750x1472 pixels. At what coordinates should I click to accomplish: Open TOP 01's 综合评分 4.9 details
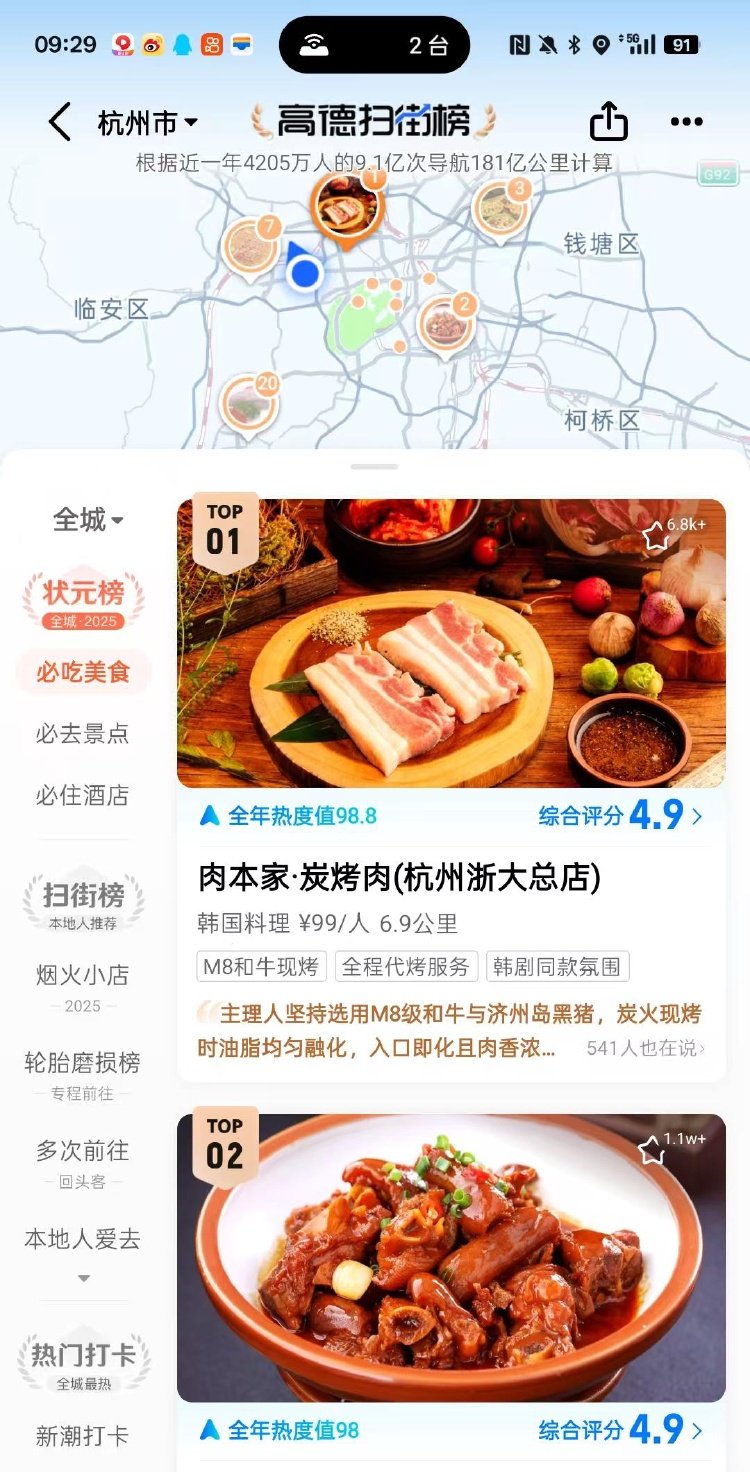[620, 816]
